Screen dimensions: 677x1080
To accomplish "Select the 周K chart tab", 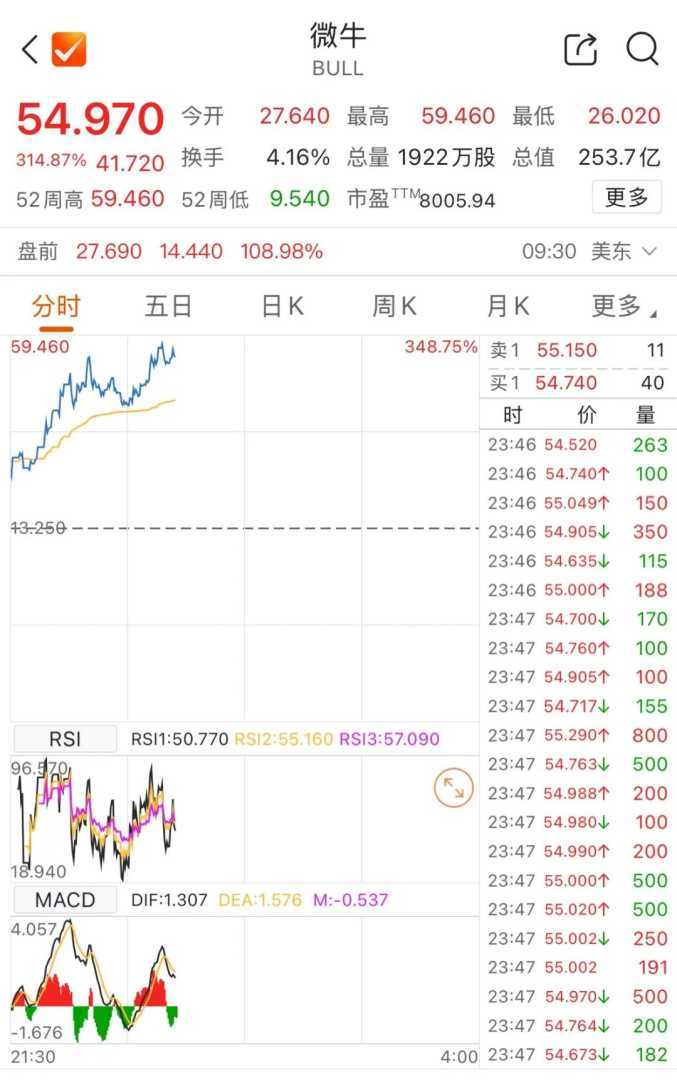I will [394, 306].
